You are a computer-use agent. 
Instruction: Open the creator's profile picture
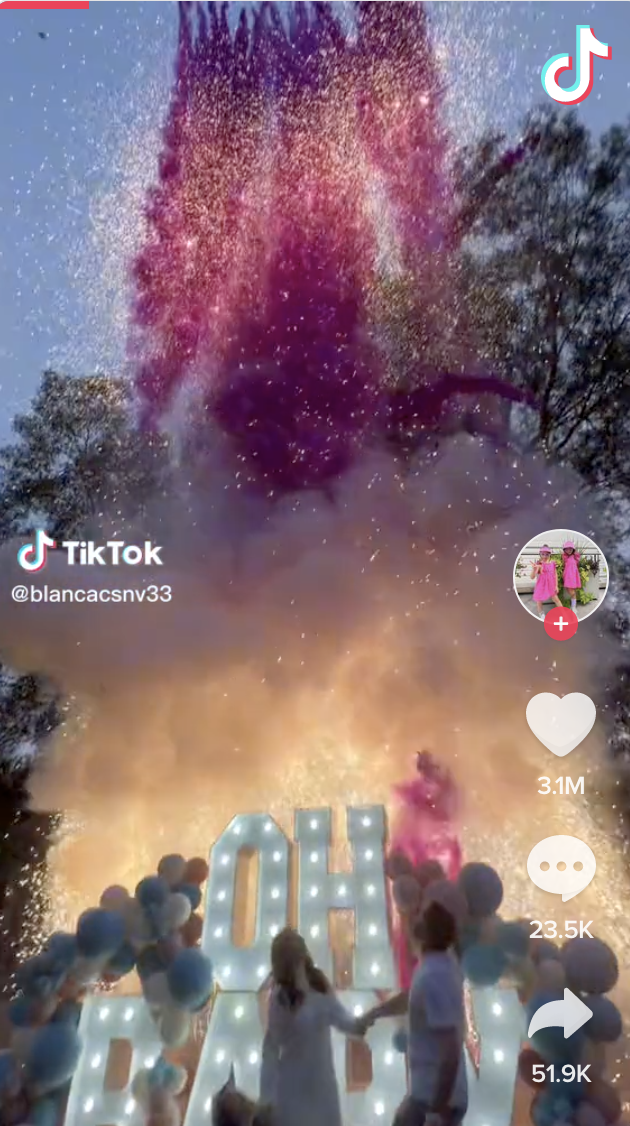coord(560,576)
